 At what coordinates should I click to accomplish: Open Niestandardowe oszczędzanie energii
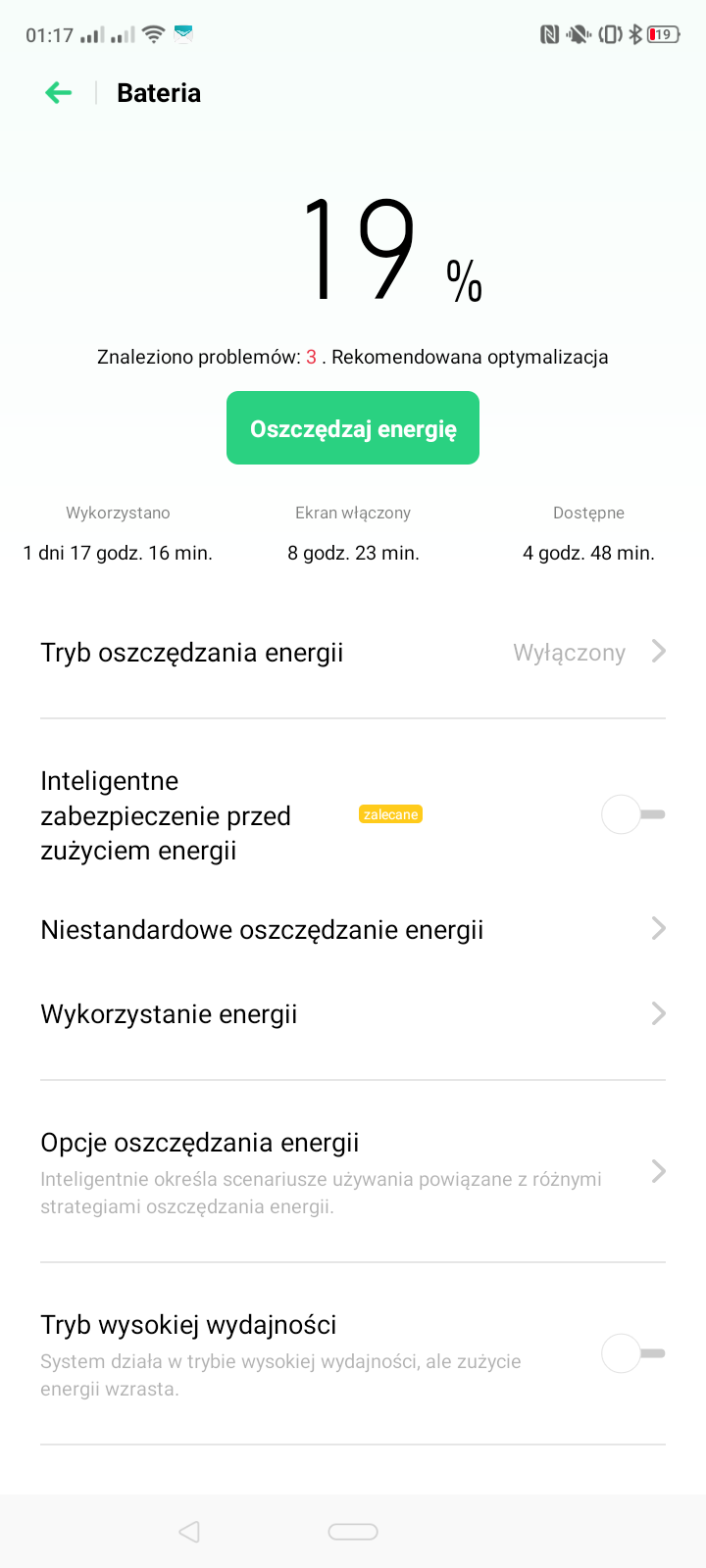pos(353,930)
